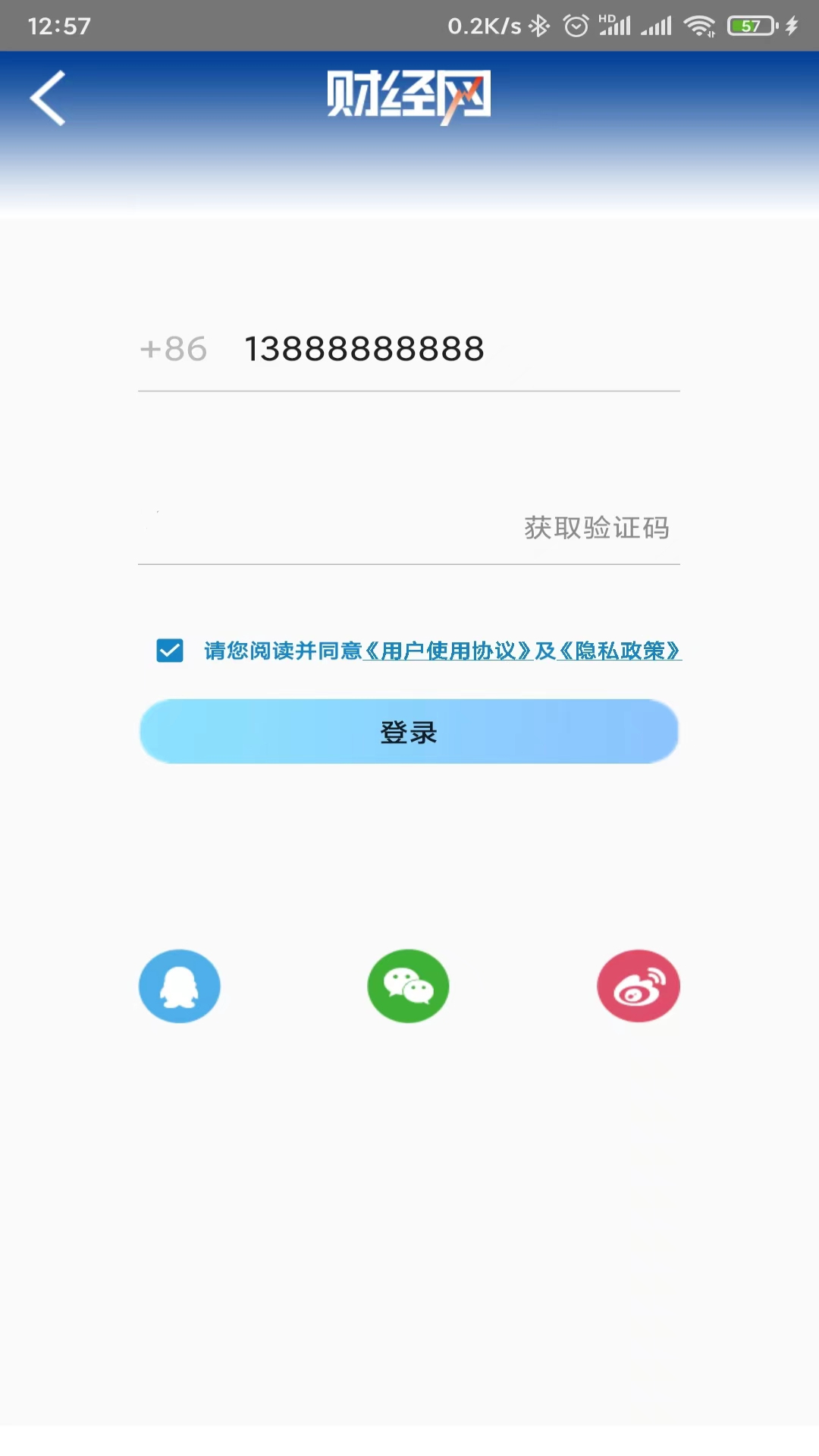The width and height of the screenshot is (819, 1456).
Task: Tap the verification code input field
Action: pos(303,529)
